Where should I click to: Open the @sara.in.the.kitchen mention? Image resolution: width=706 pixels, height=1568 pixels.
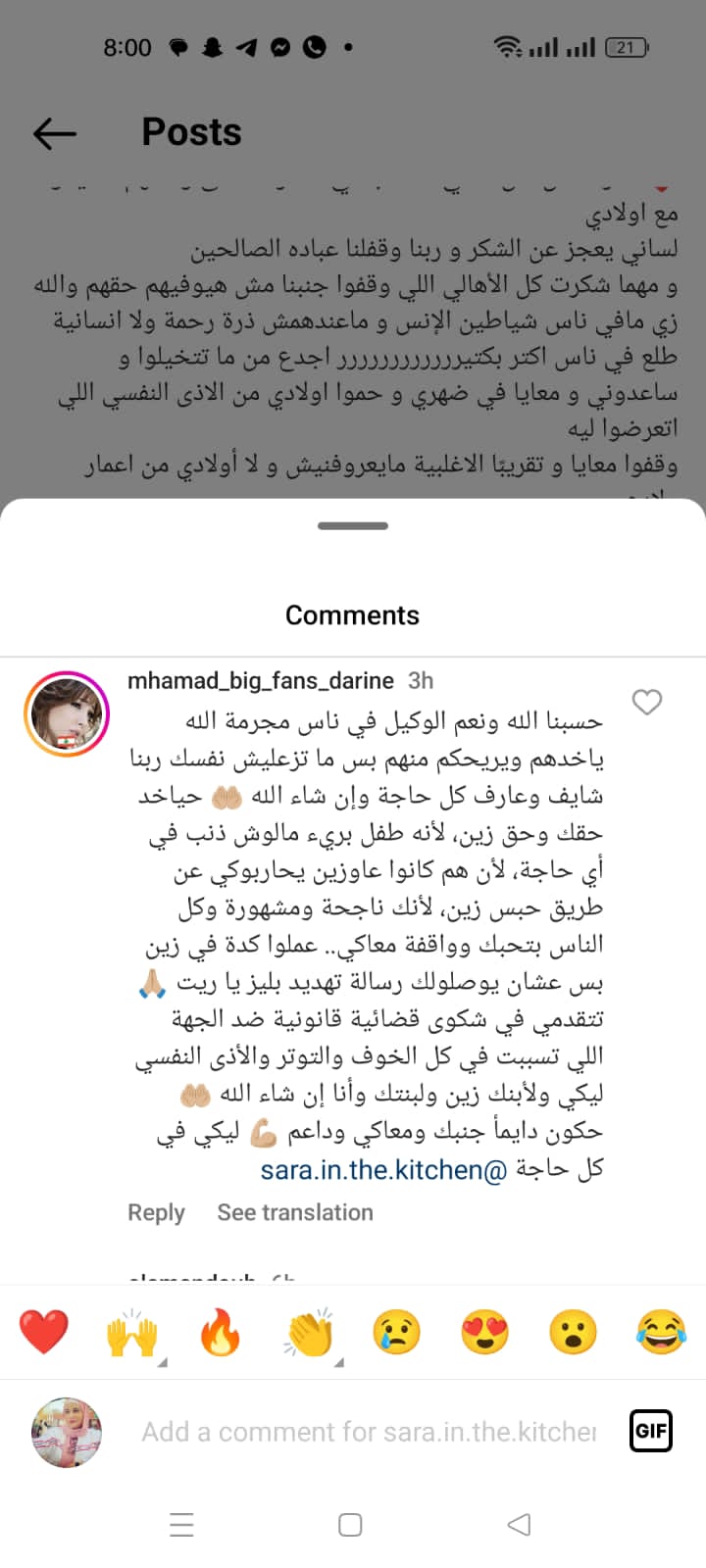[383, 1169]
